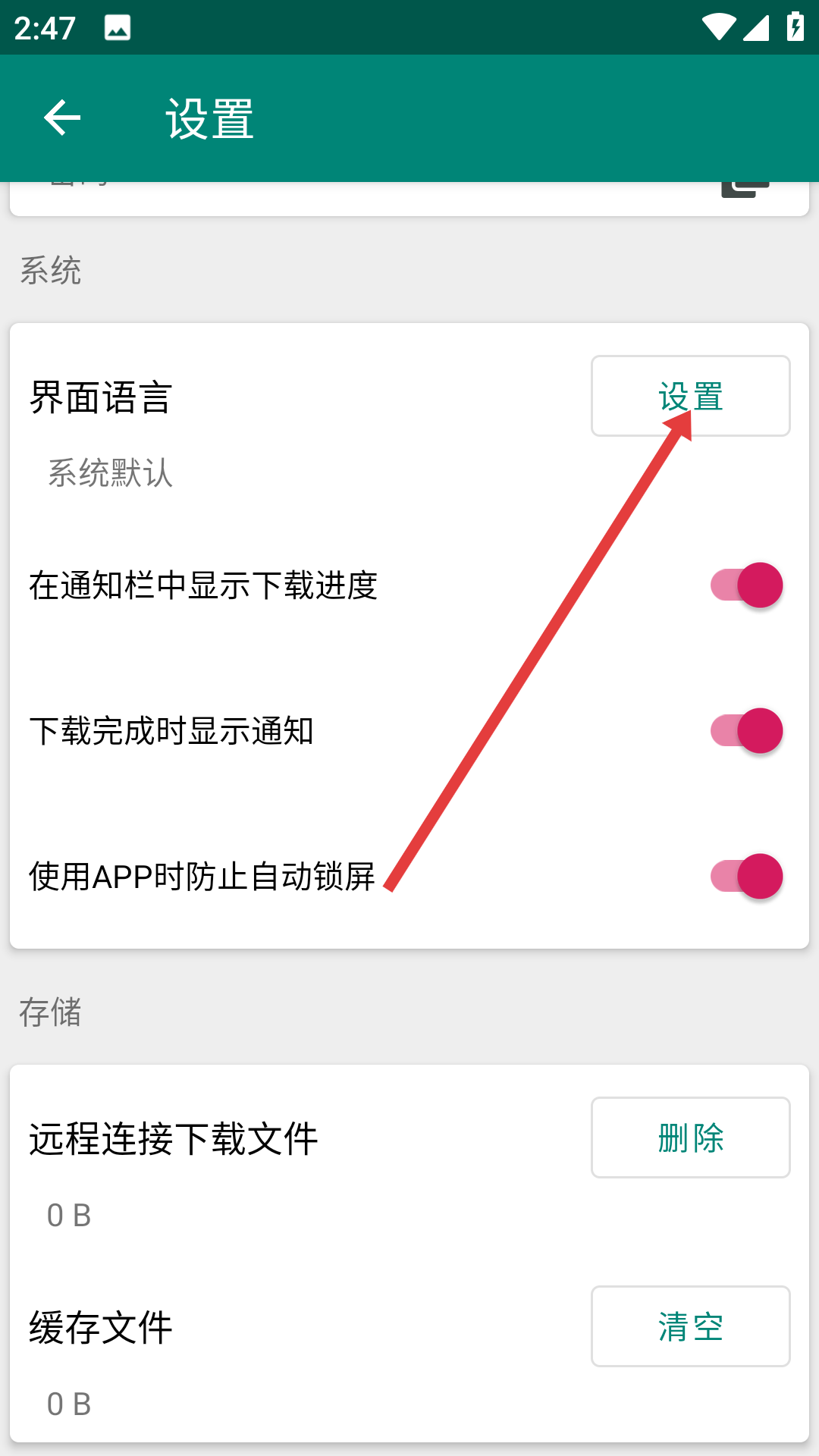Disable 下载完成时显示通知 switch
The image size is (819, 1456).
[x=746, y=731]
